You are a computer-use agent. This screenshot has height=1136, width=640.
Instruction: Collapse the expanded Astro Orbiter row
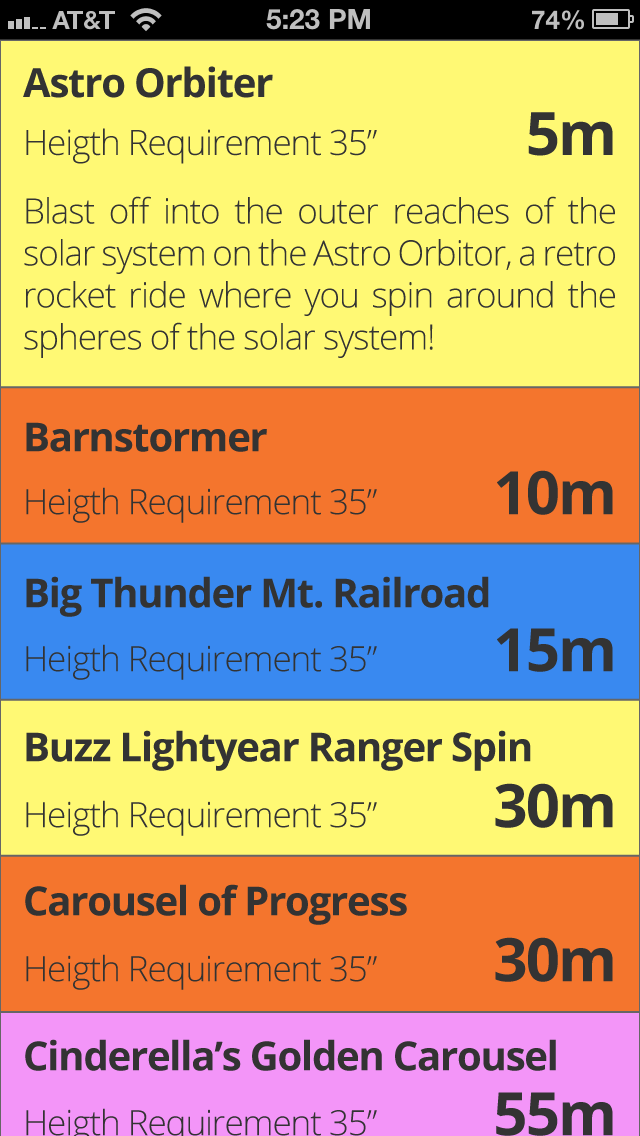pos(320,110)
